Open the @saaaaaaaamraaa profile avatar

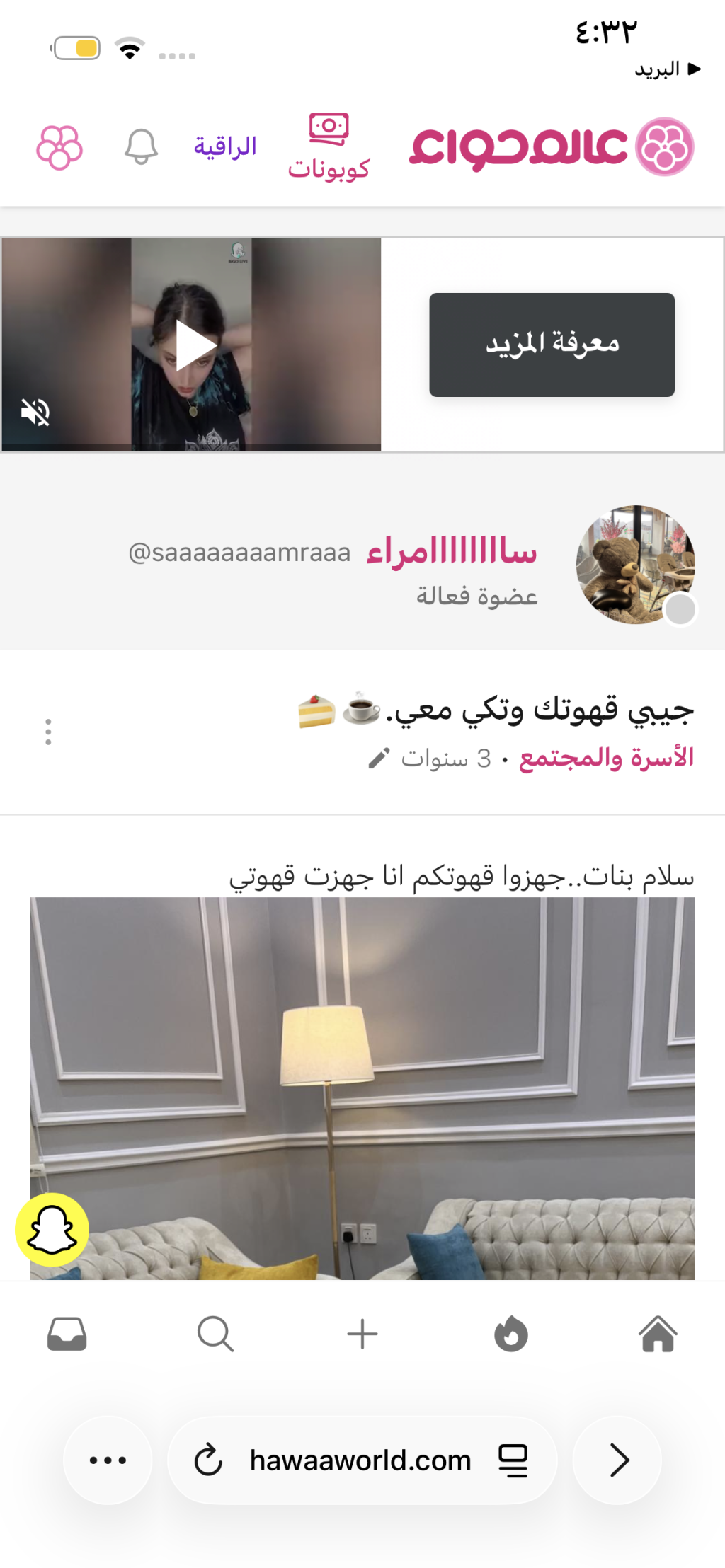coord(635,564)
